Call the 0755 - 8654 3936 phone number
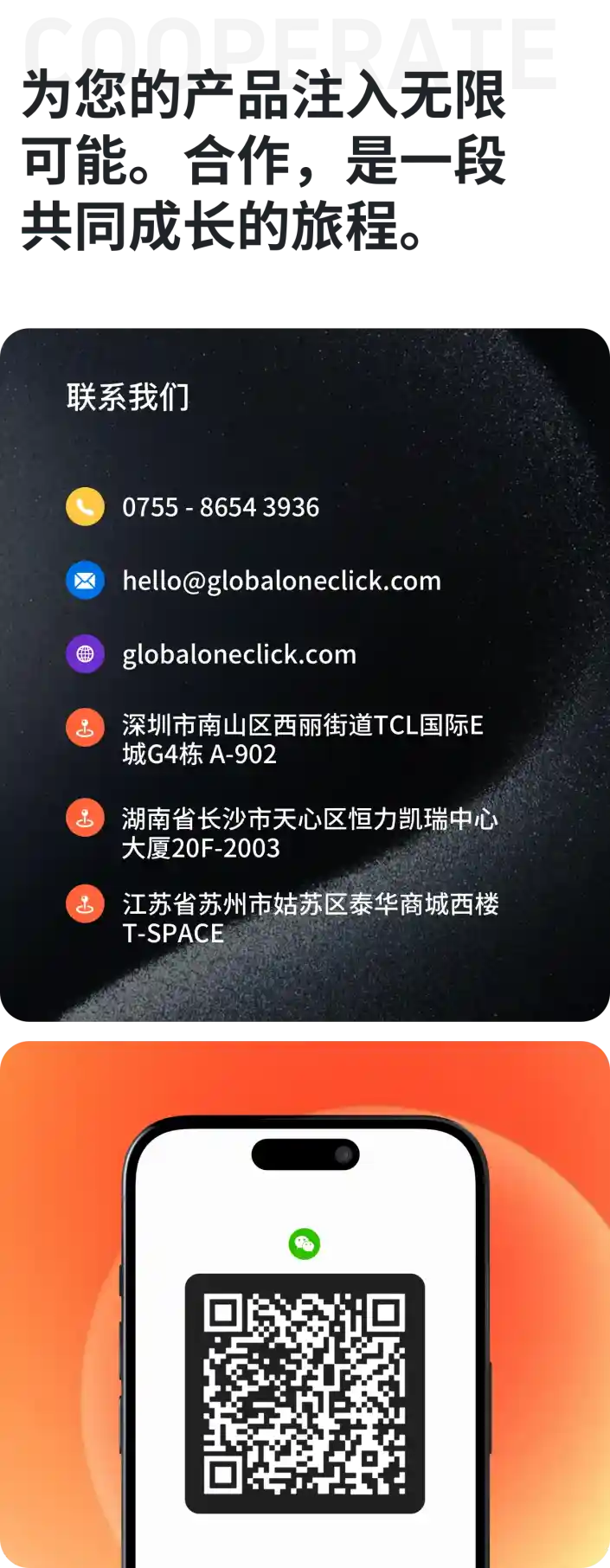The image size is (610, 1568). (221, 507)
